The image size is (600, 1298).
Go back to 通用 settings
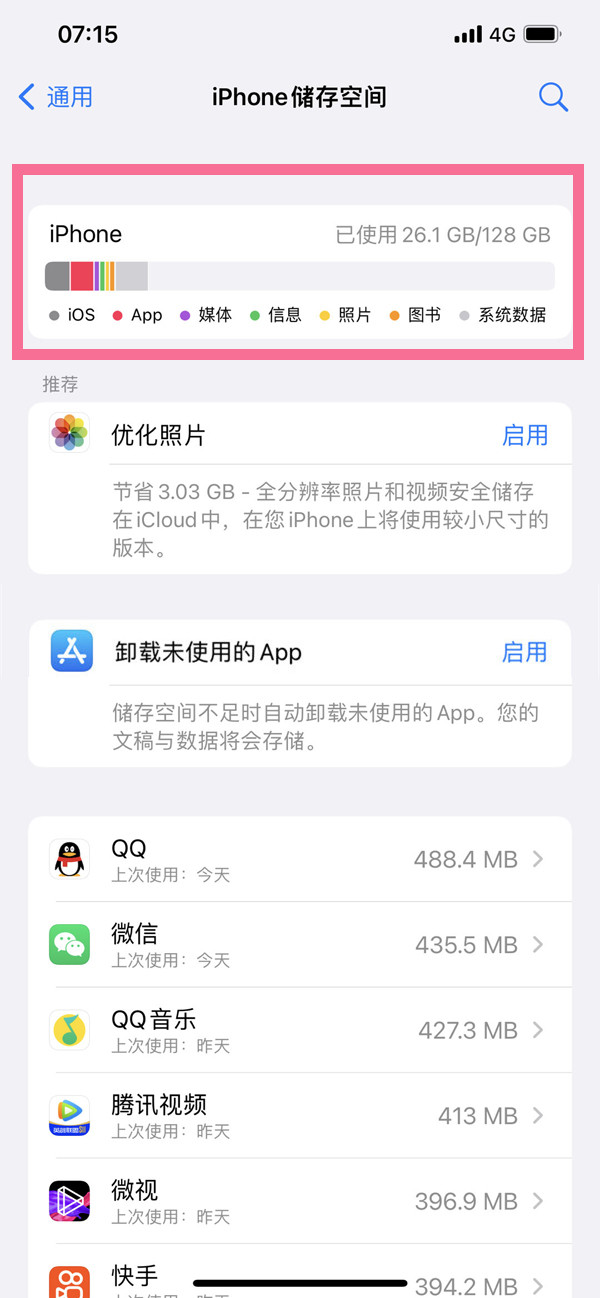pos(56,97)
